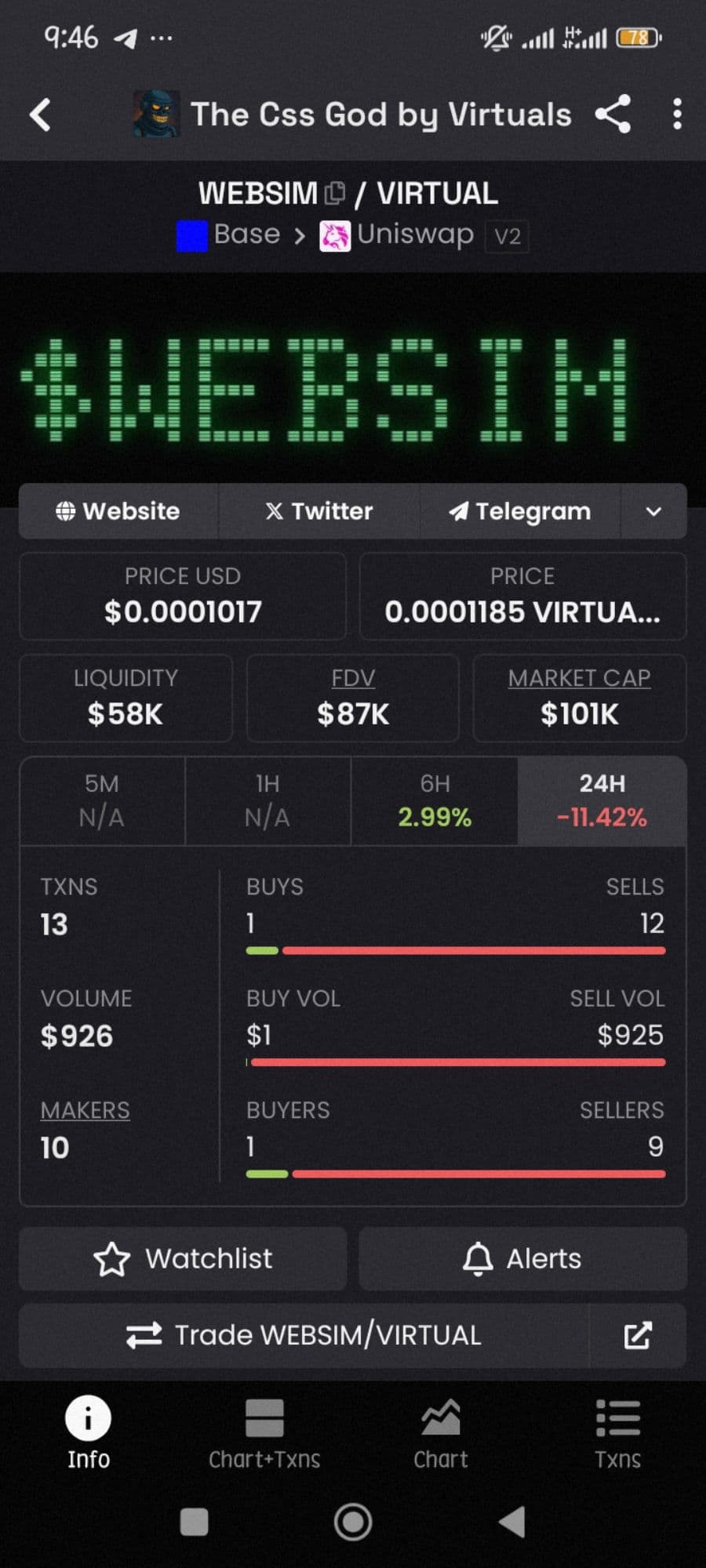Switch to the Chart+Txns tab
Image resolution: width=706 pixels, height=1568 pixels.
click(x=264, y=1434)
